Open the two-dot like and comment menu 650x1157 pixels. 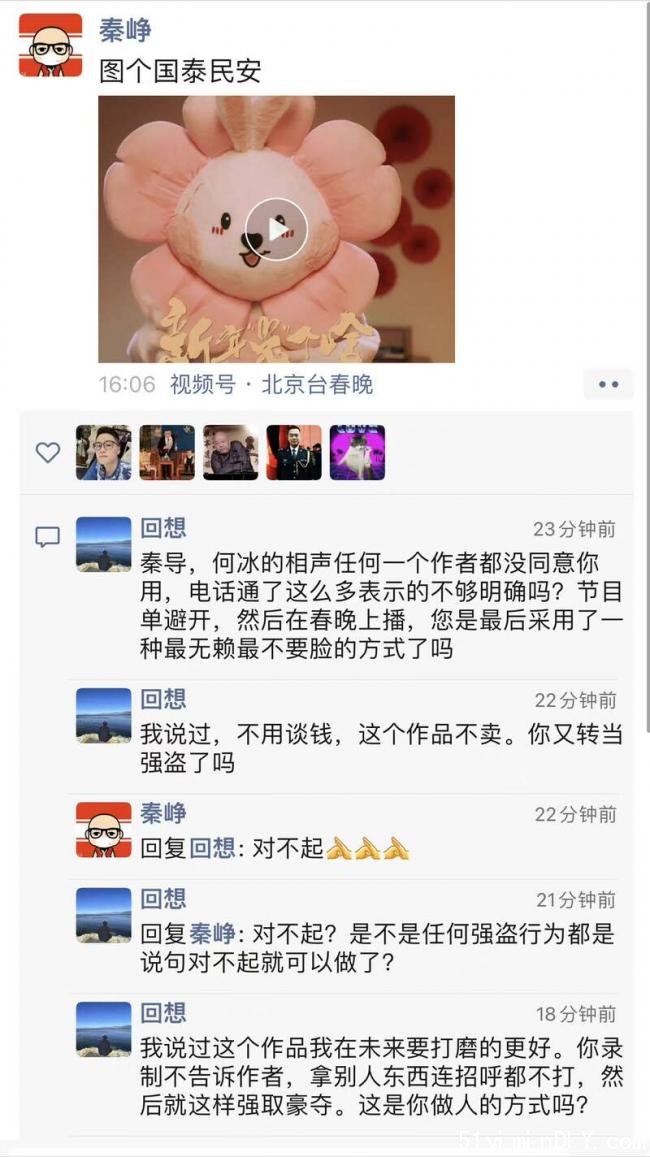click(608, 384)
